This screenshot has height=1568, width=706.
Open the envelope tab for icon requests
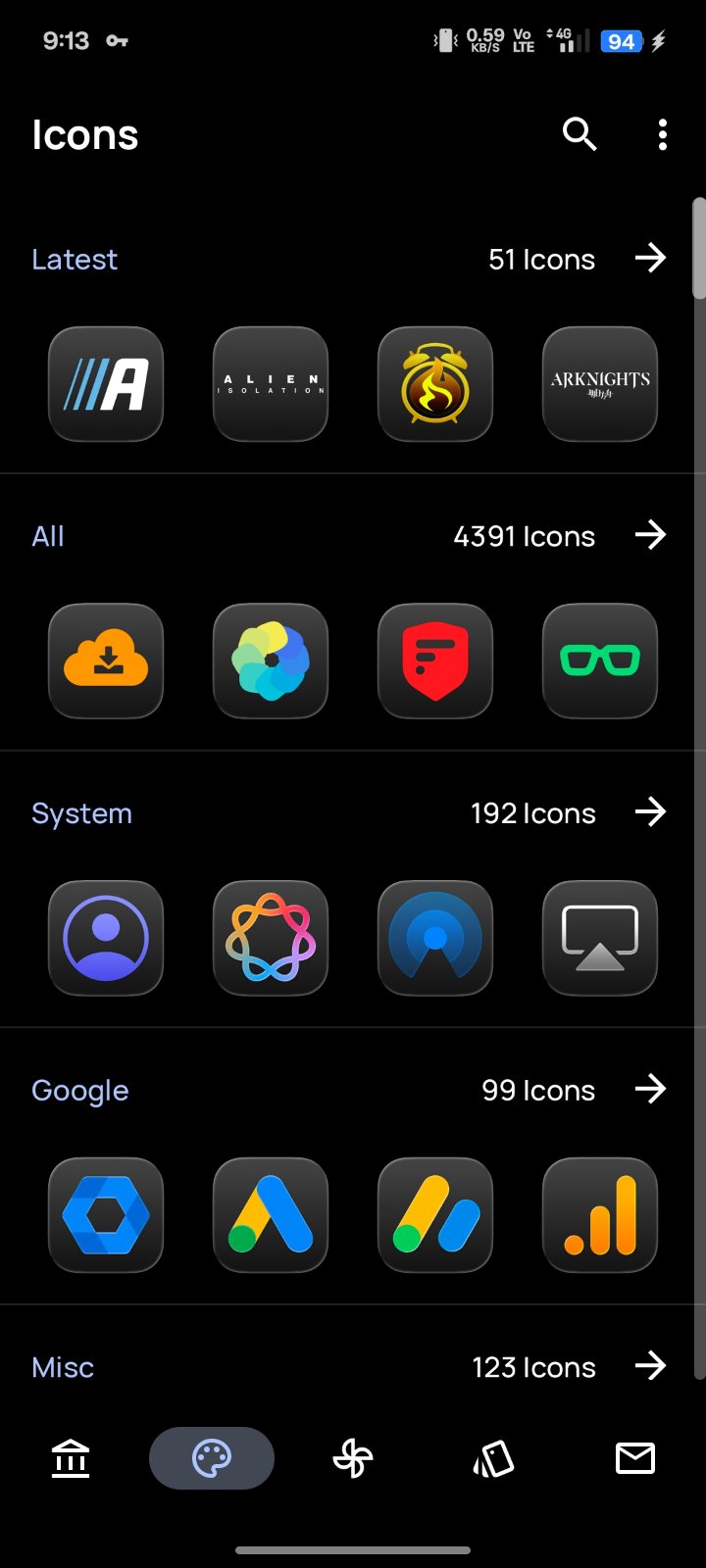635,1458
